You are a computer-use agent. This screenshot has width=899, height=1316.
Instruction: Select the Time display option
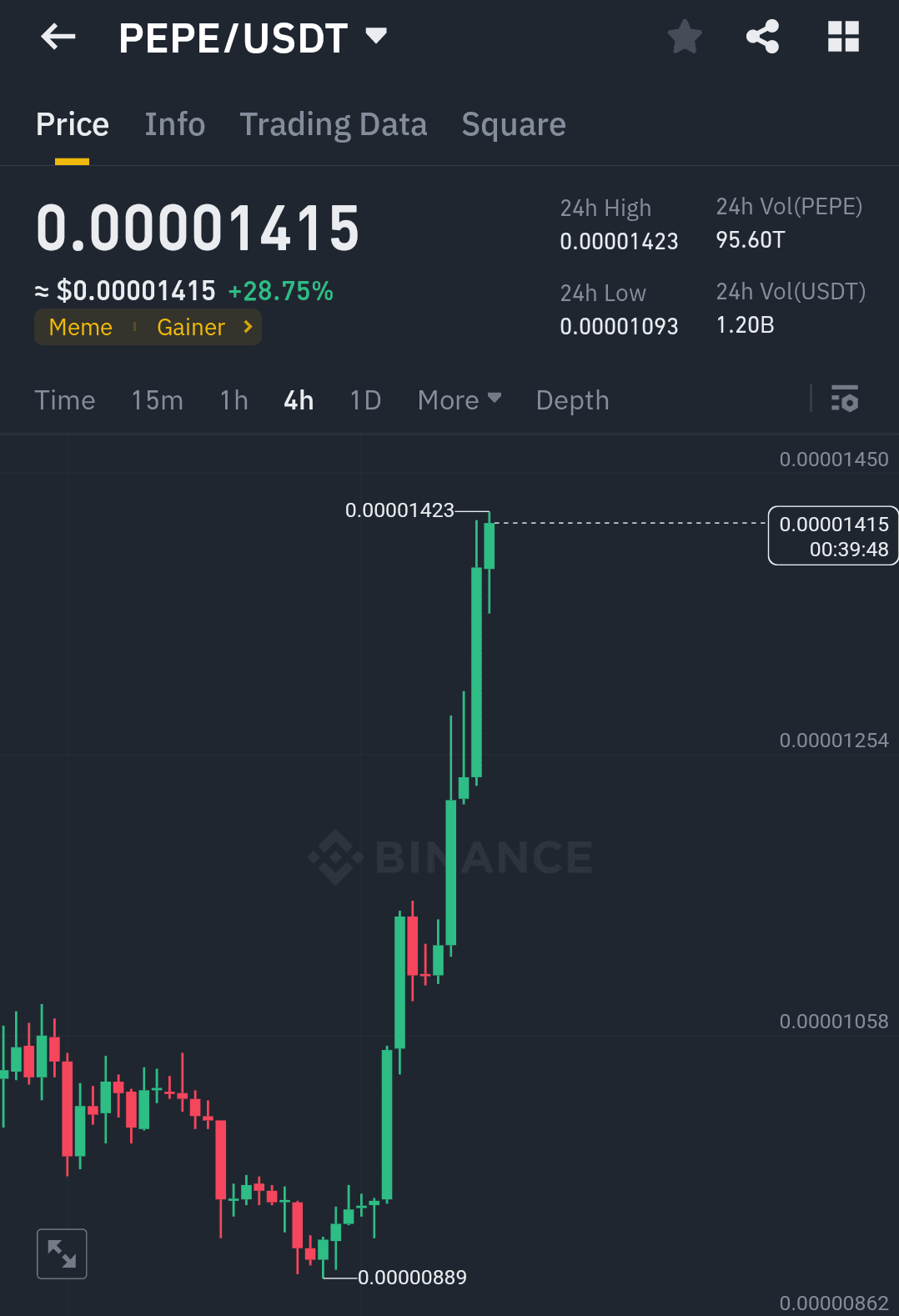[x=65, y=400]
